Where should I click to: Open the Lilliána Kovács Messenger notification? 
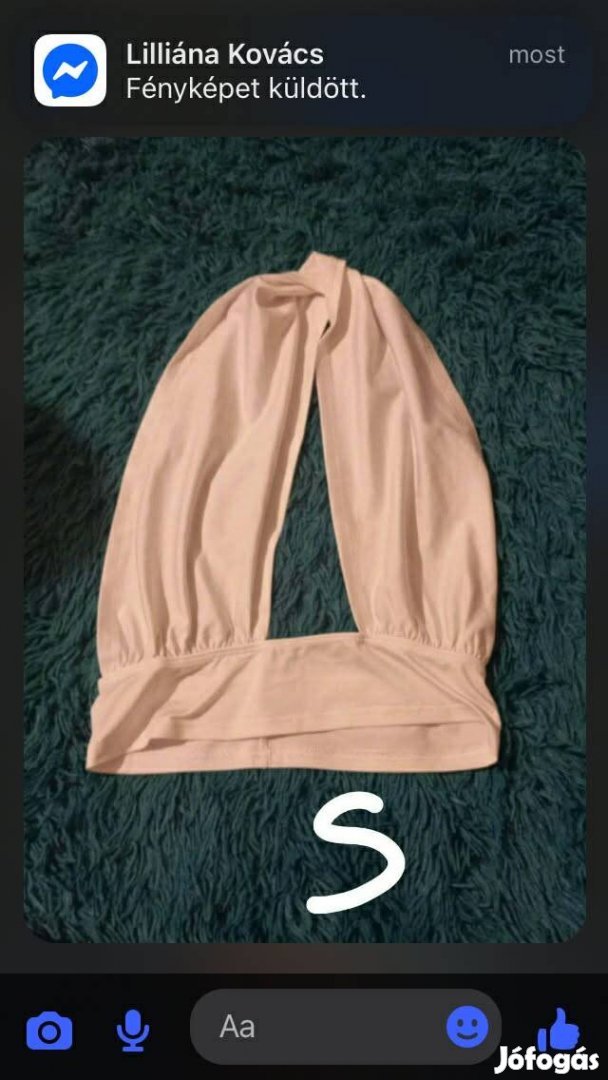tap(300, 70)
